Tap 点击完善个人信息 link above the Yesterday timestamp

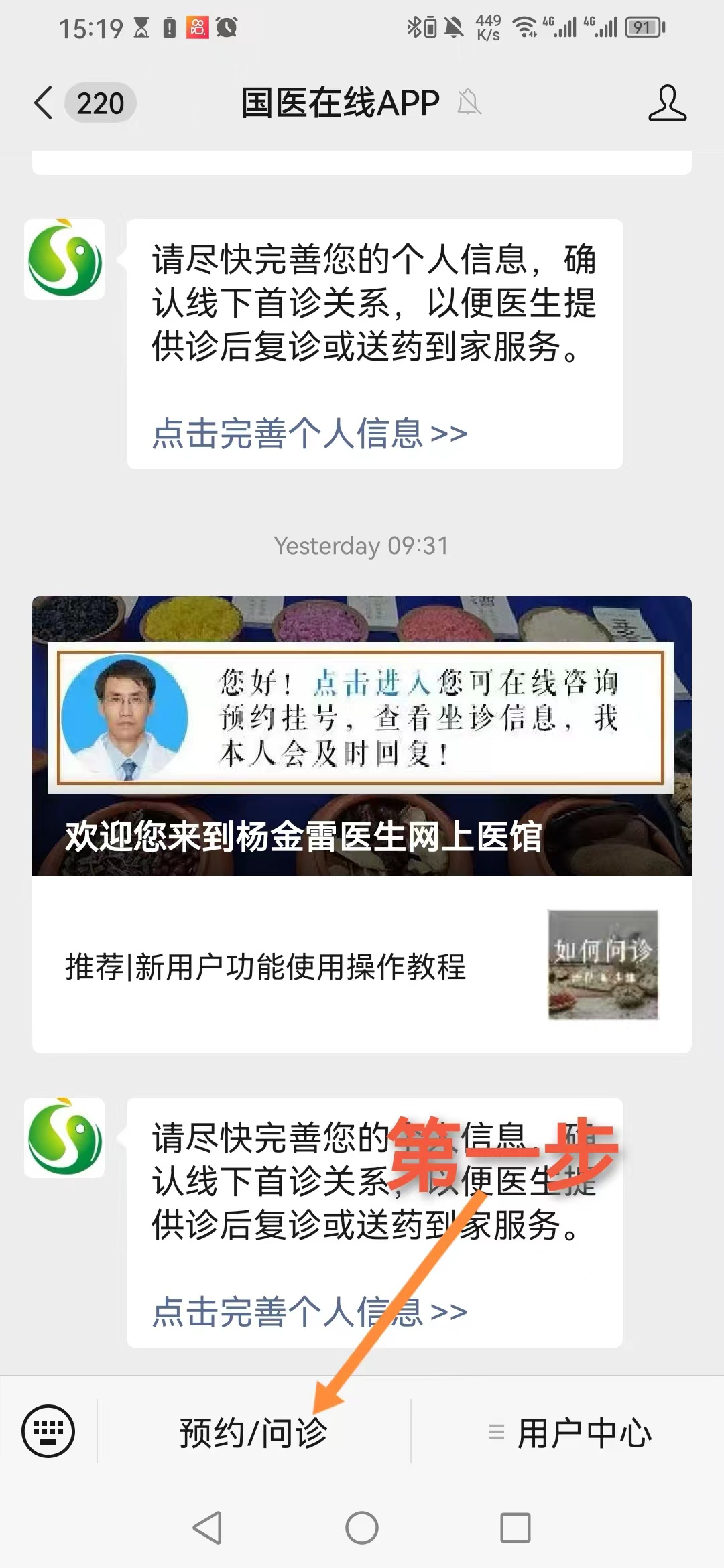pos(309,434)
